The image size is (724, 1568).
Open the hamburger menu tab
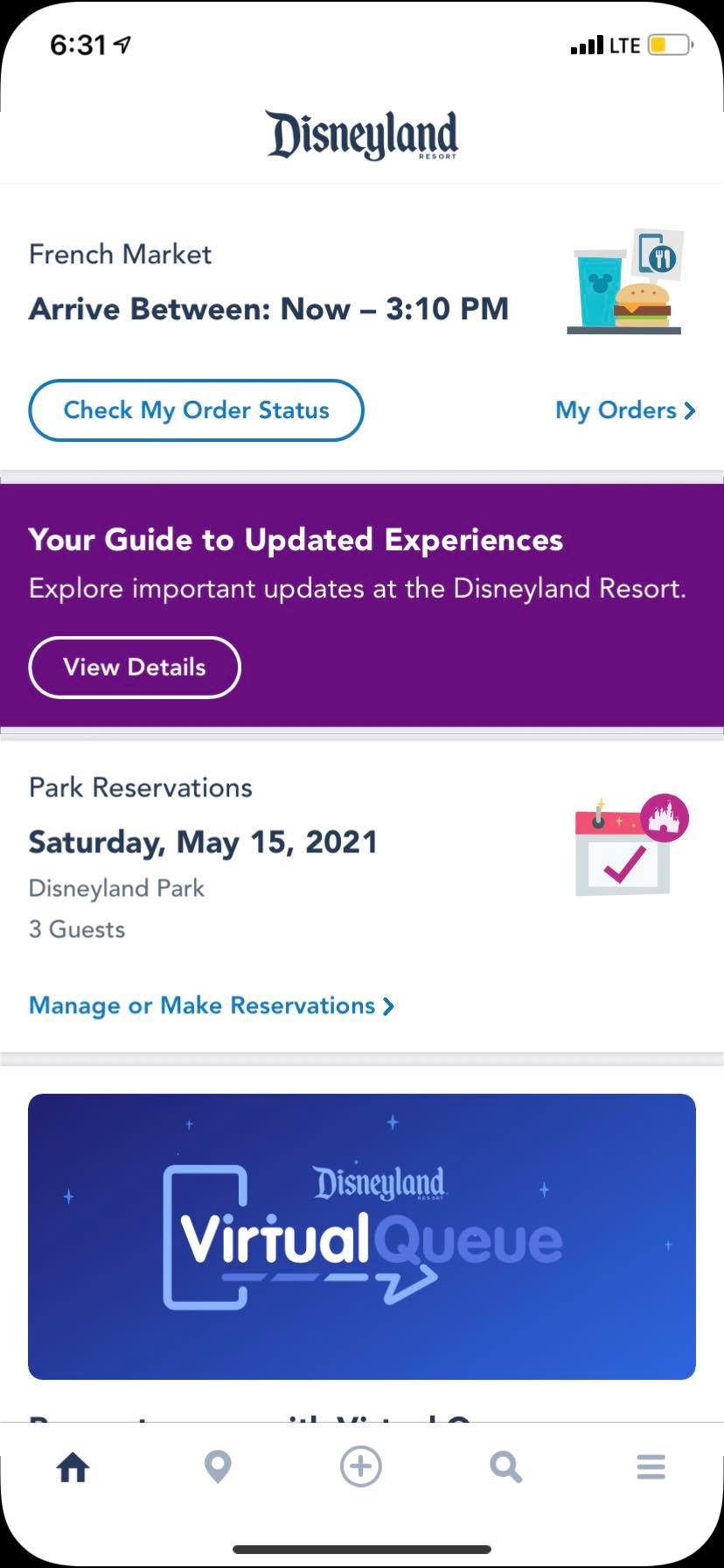(x=651, y=1467)
